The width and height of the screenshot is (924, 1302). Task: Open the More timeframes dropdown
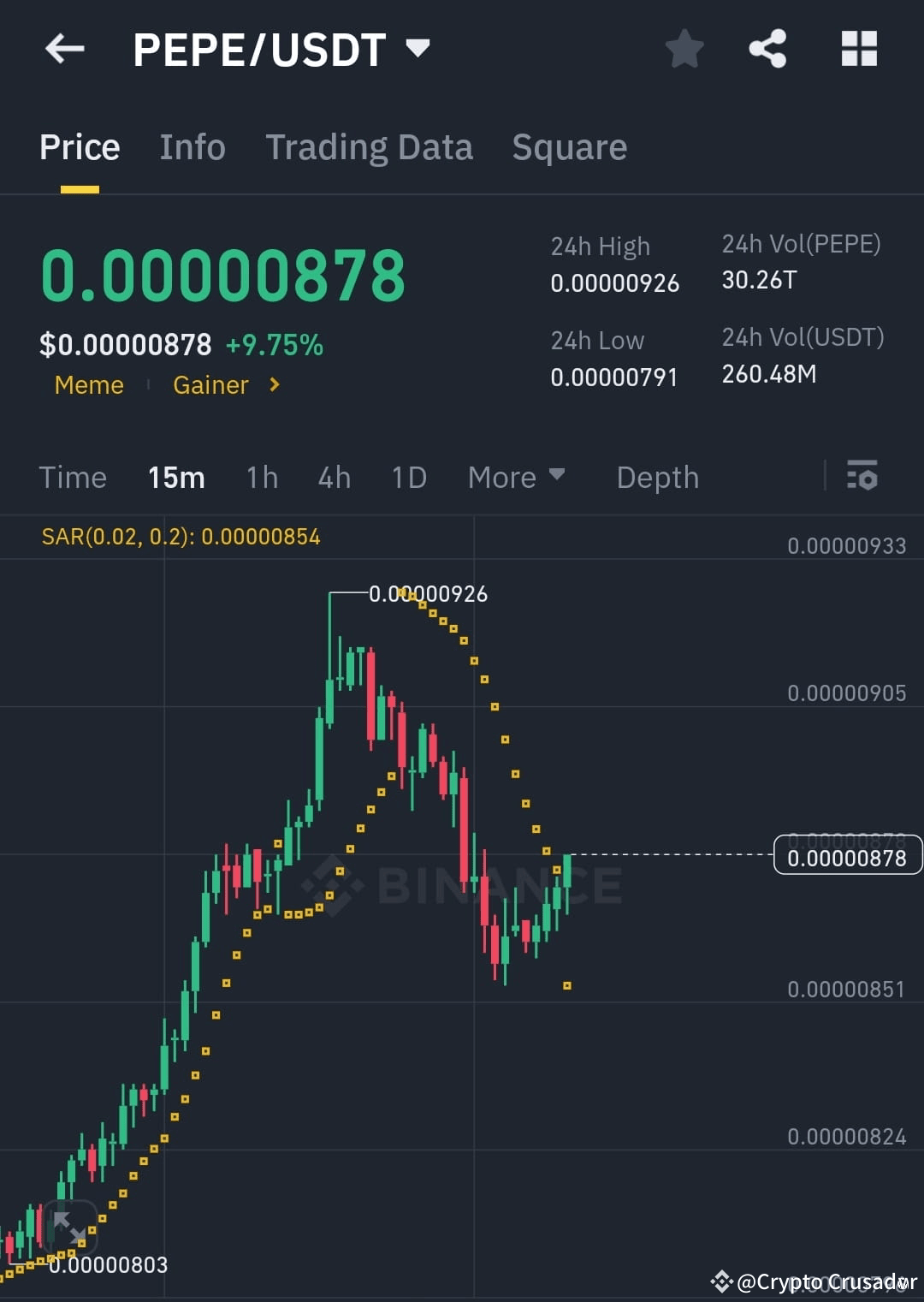tap(516, 477)
